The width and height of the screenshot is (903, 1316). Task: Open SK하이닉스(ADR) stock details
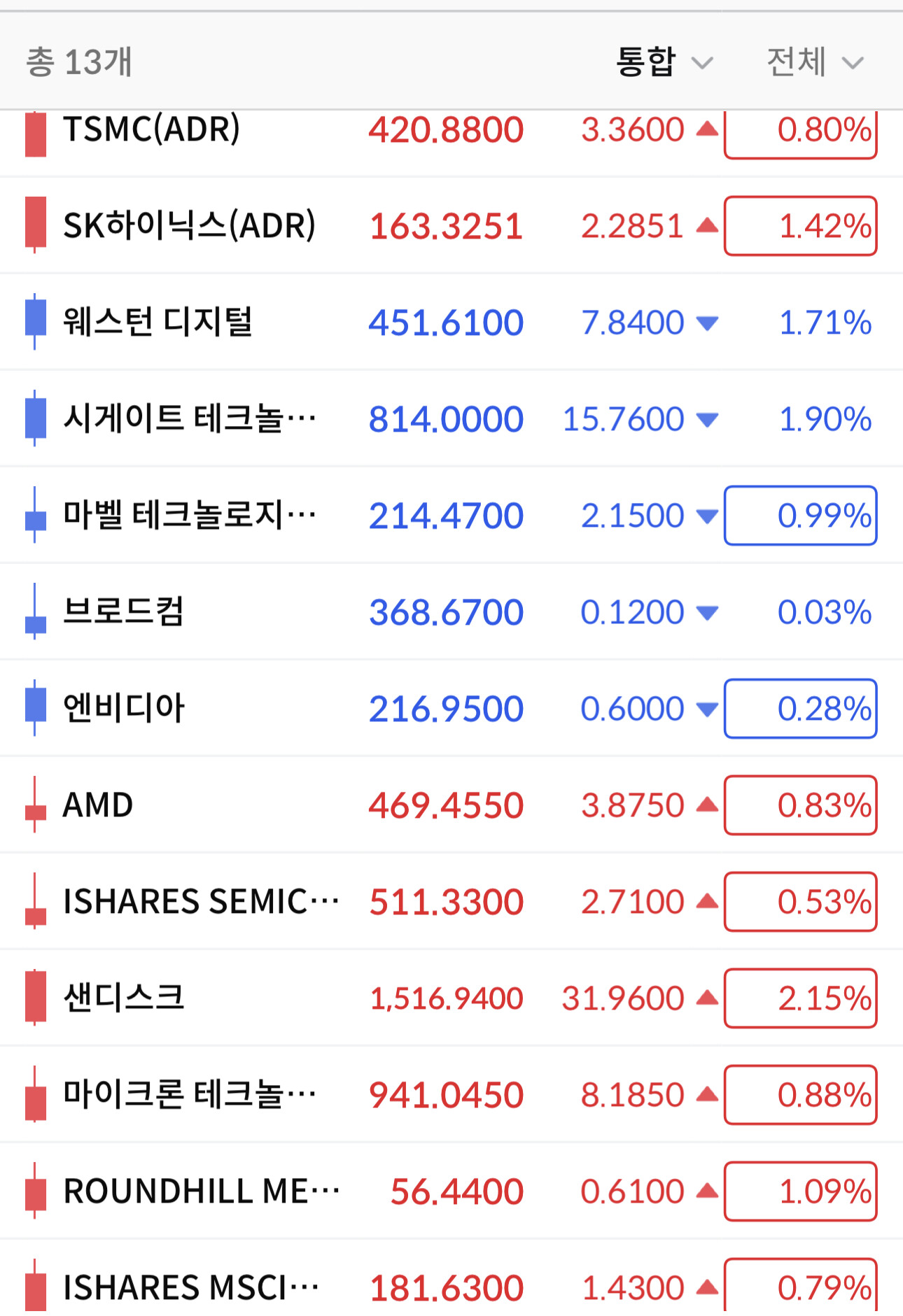(451, 225)
